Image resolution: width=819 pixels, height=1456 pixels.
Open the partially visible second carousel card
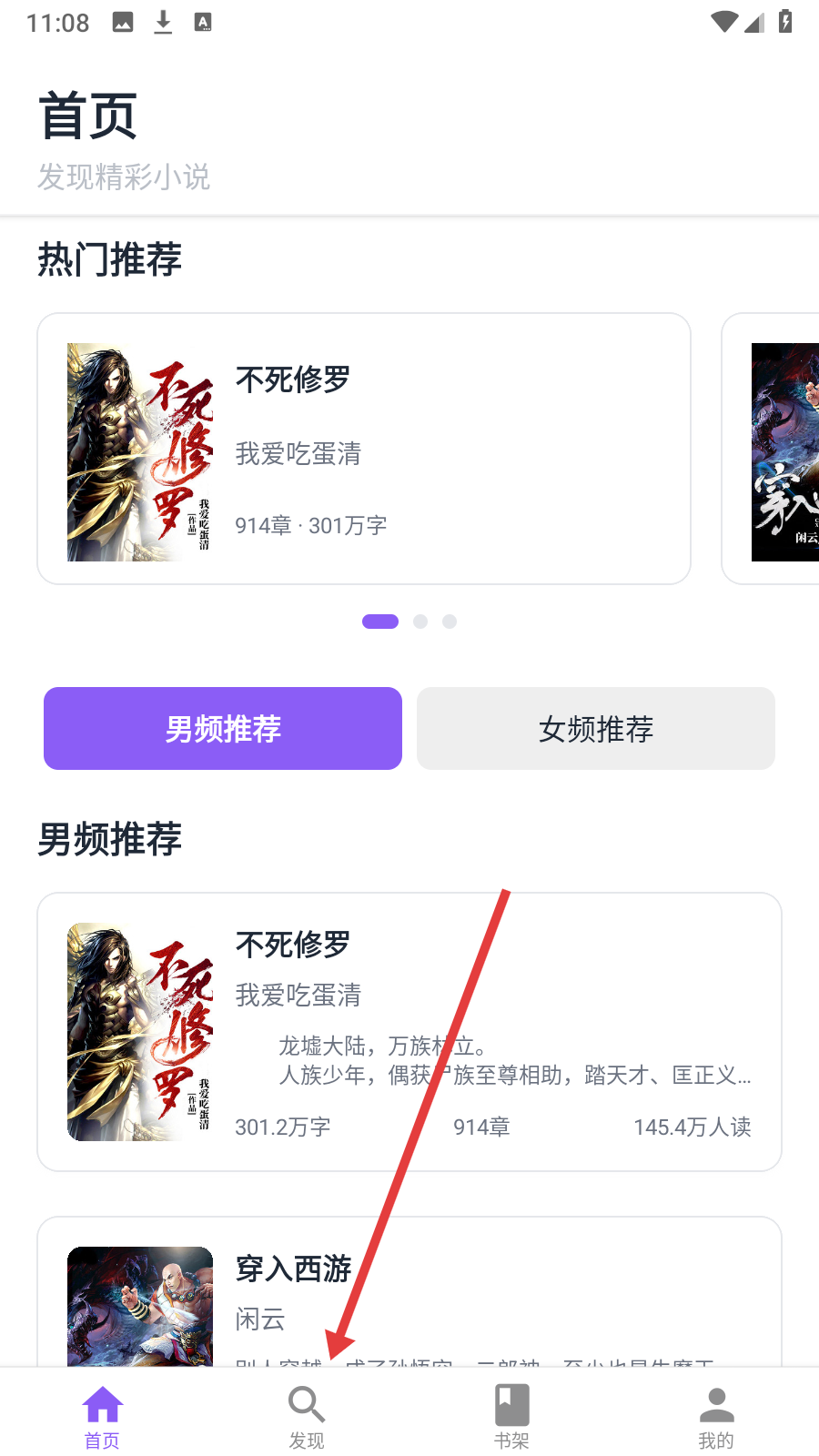[771, 449]
